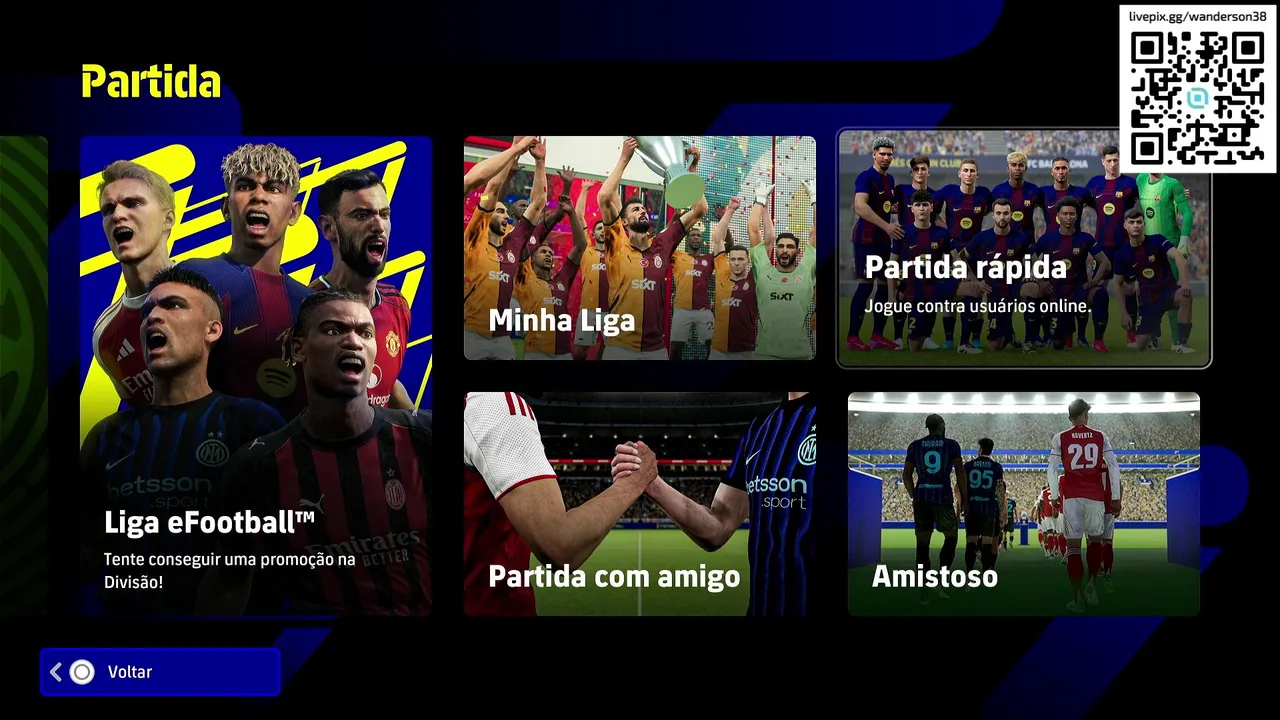
Task: Start a Partida rápida online match
Action: [x=1023, y=248]
